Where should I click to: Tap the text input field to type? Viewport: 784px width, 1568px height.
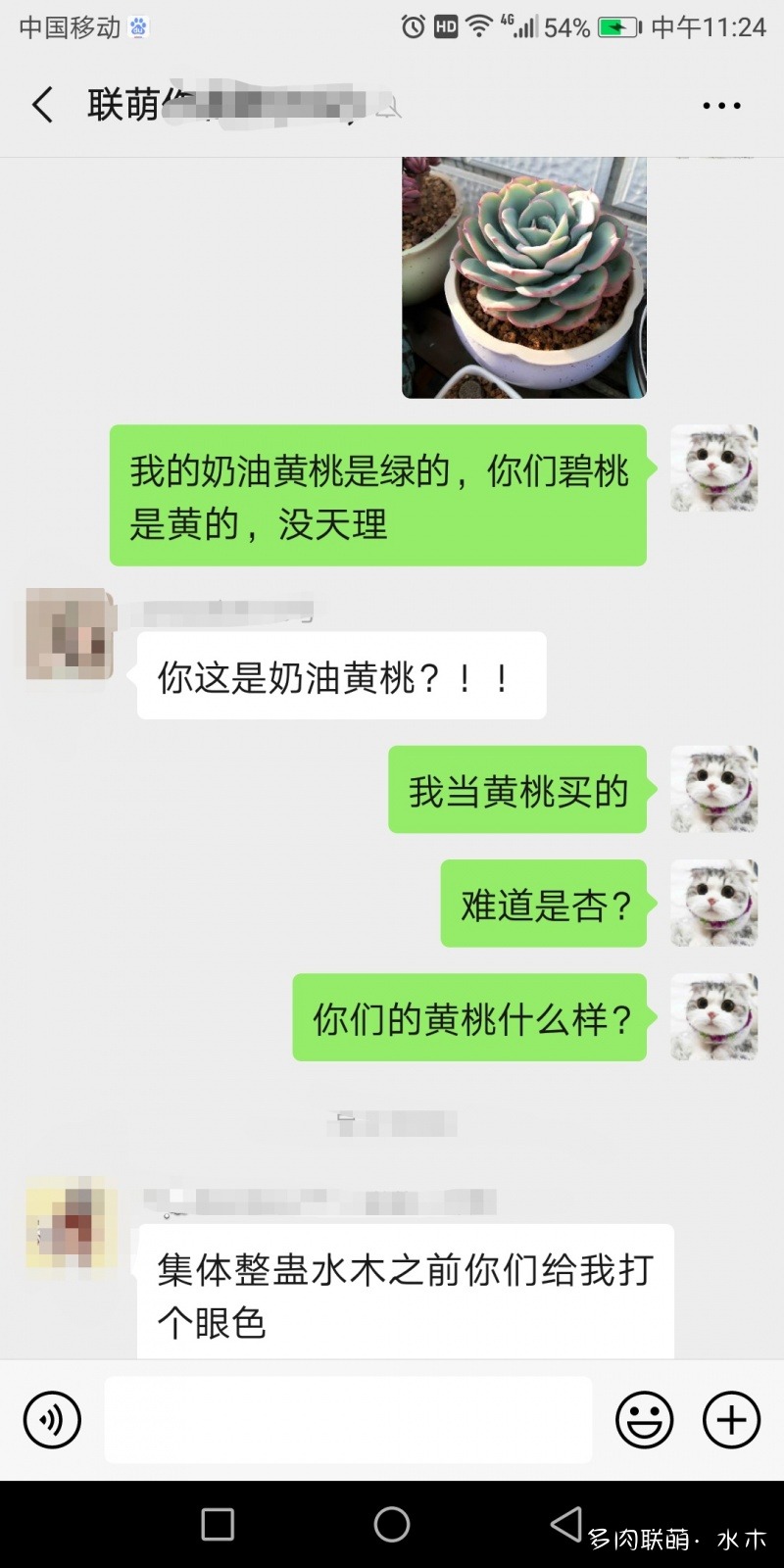(x=349, y=1419)
